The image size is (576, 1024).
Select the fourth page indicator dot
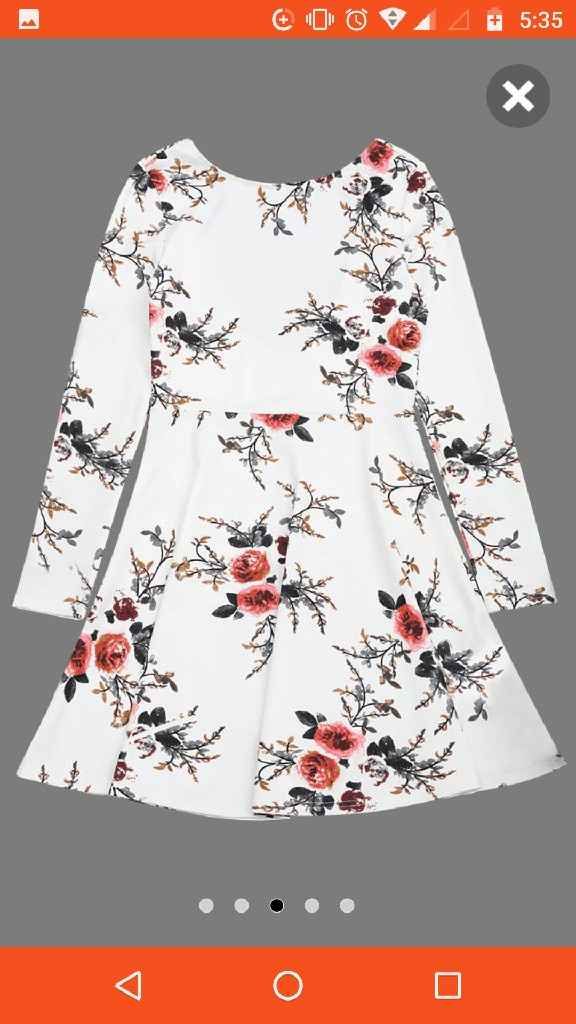click(x=312, y=905)
